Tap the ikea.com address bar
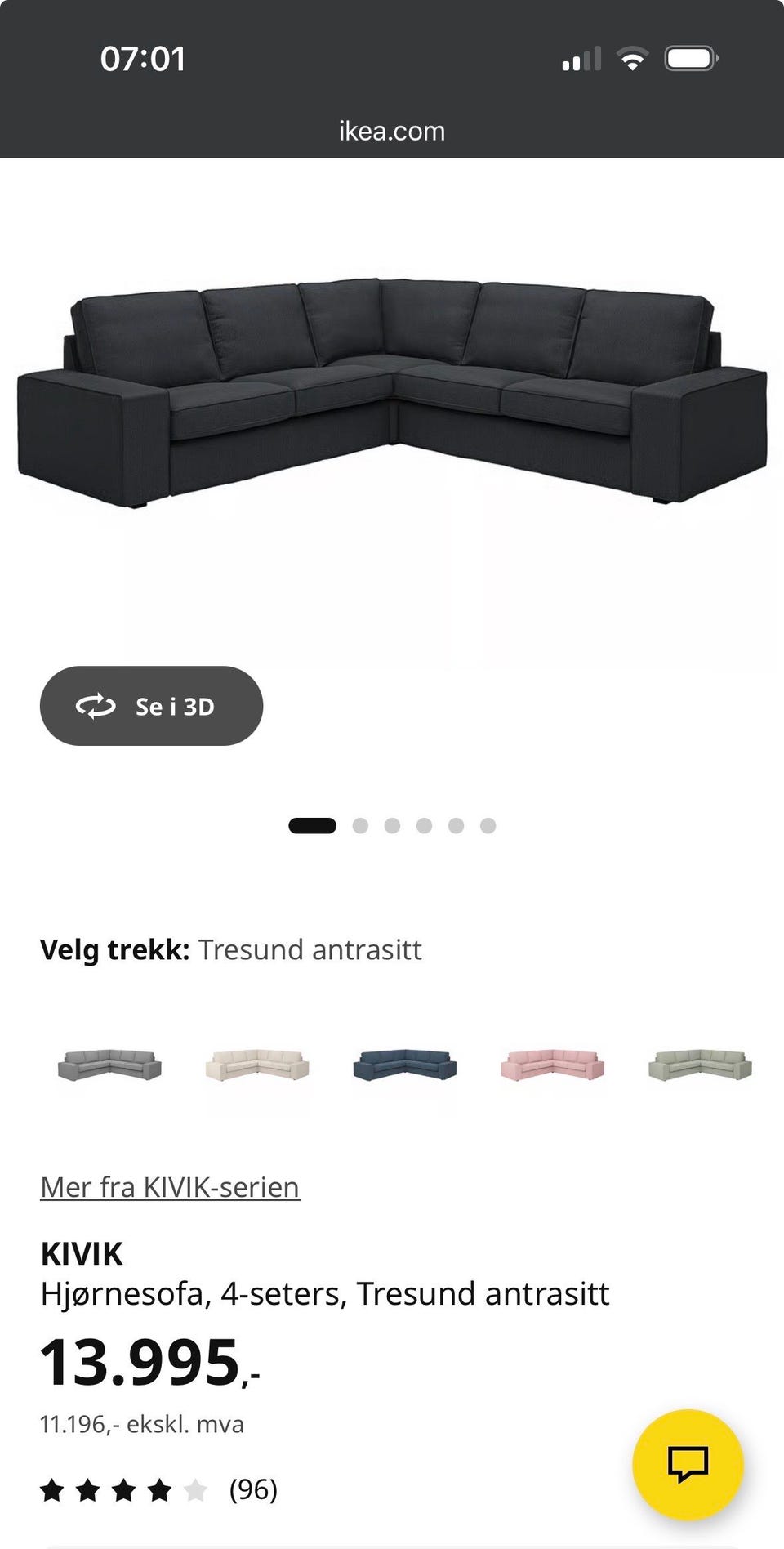 [x=392, y=131]
